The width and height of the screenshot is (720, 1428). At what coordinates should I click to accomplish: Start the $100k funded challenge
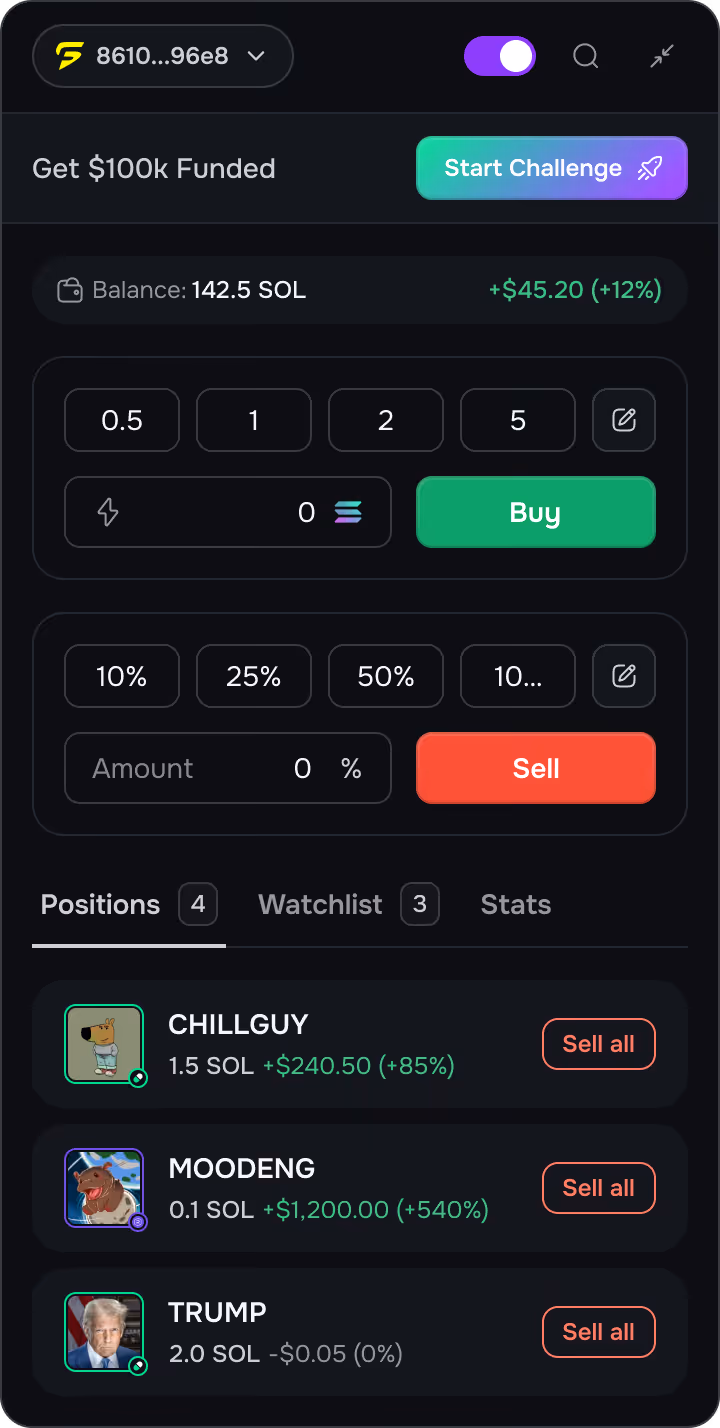pos(551,168)
